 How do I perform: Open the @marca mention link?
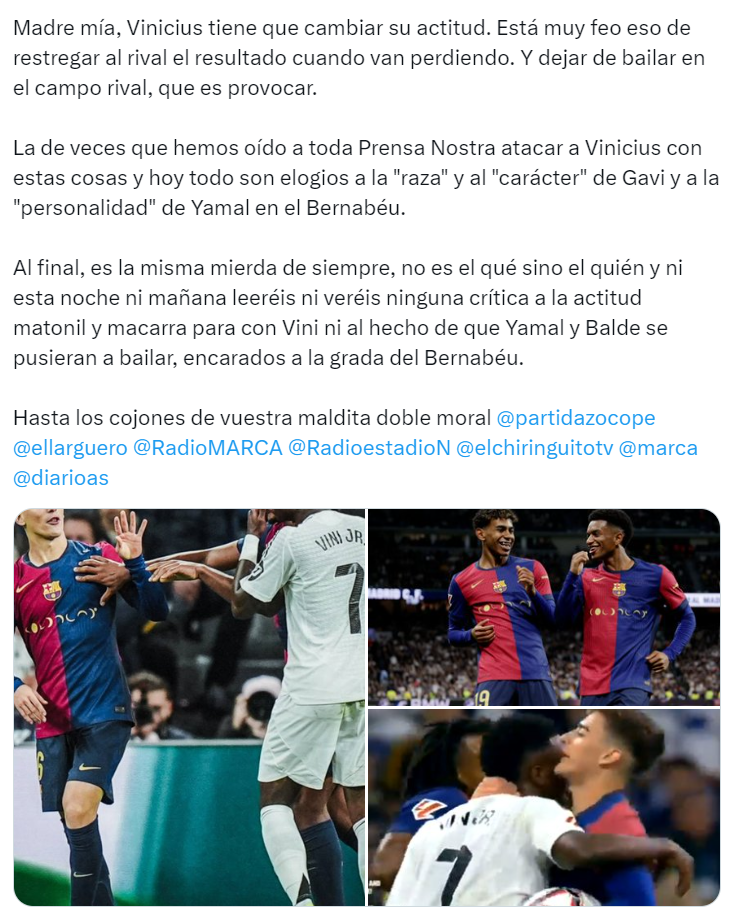pos(658,448)
